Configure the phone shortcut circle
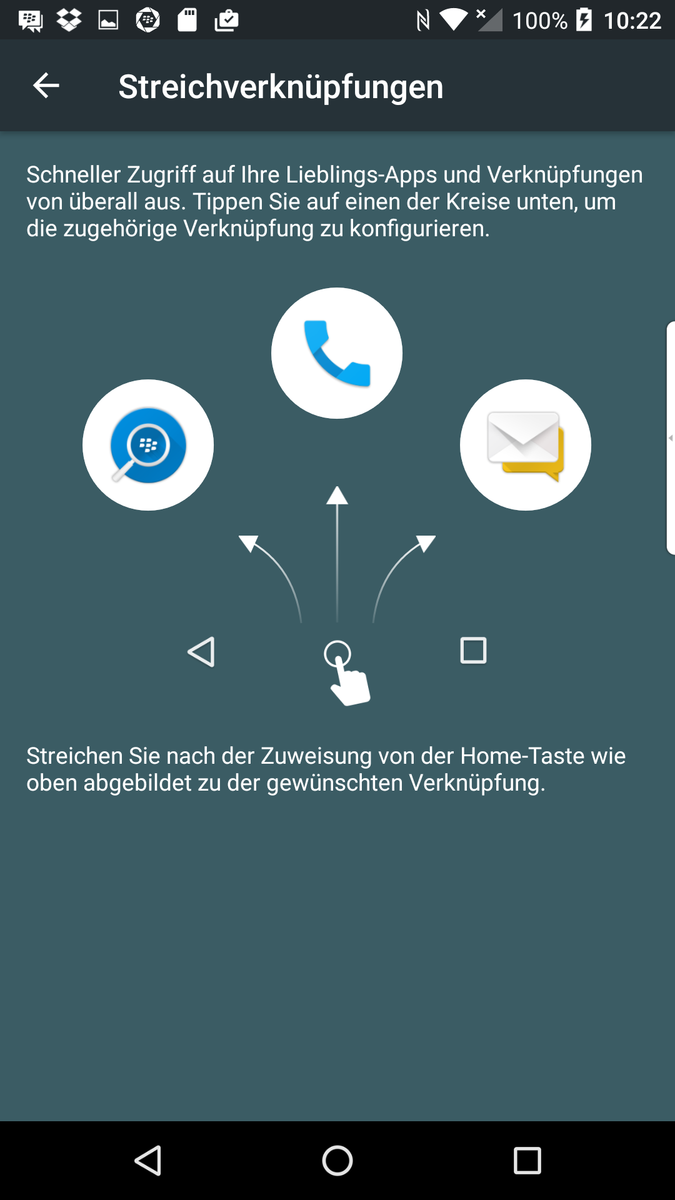The image size is (675, 1200). (x=337, y=353)
